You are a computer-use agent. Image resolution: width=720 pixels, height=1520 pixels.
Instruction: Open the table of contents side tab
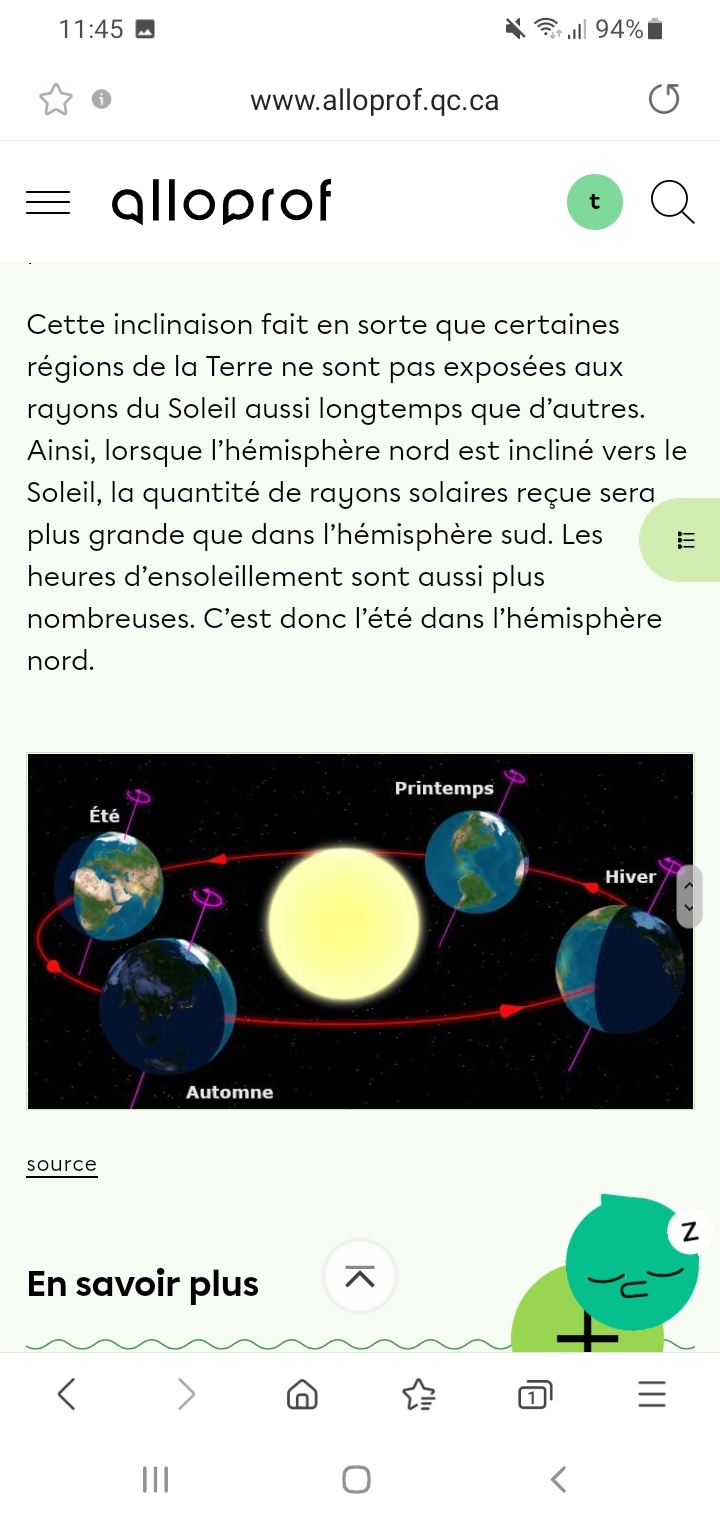[684, 540]
